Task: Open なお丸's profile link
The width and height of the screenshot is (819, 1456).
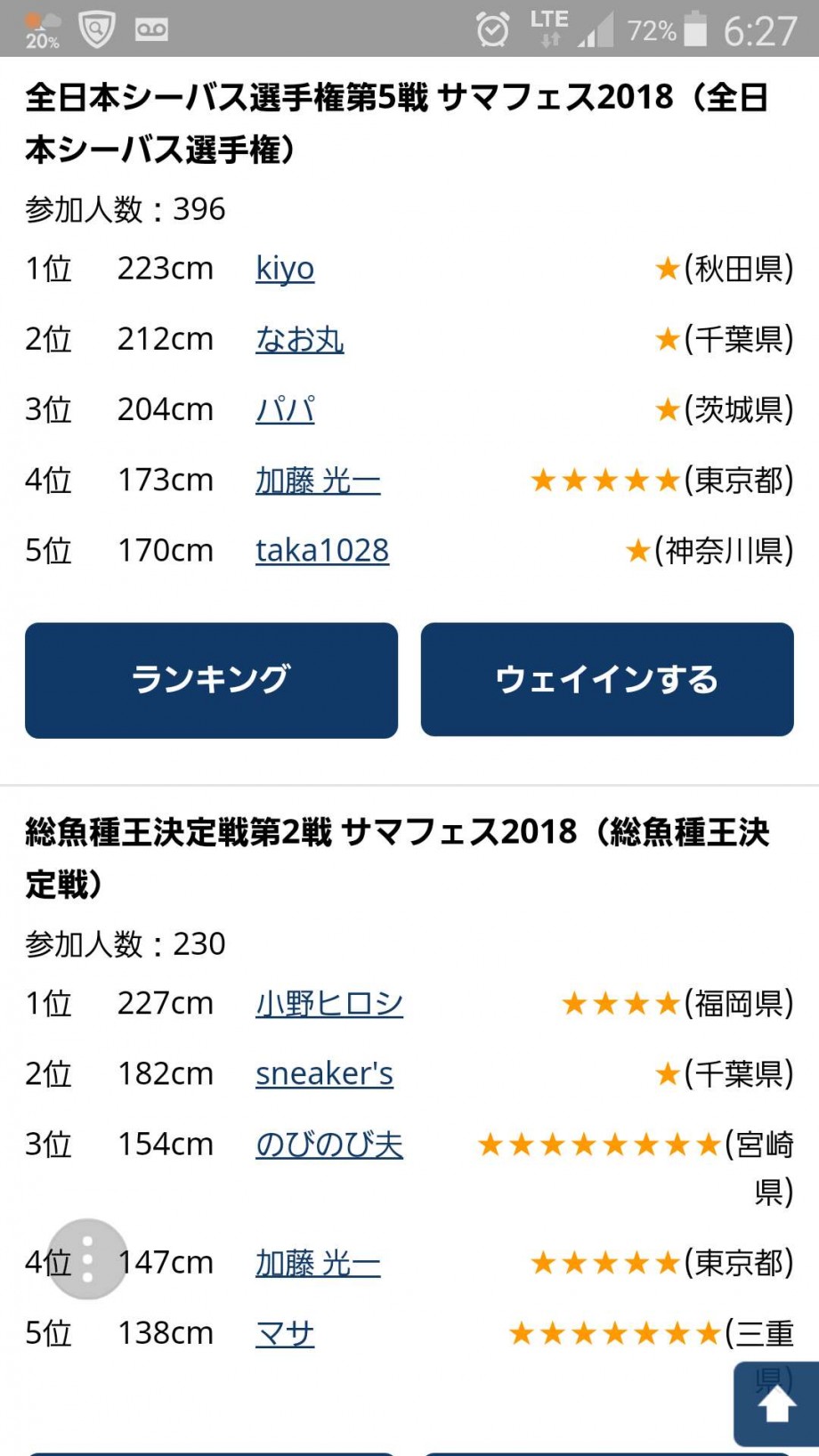Action: [x=300, y=339]
